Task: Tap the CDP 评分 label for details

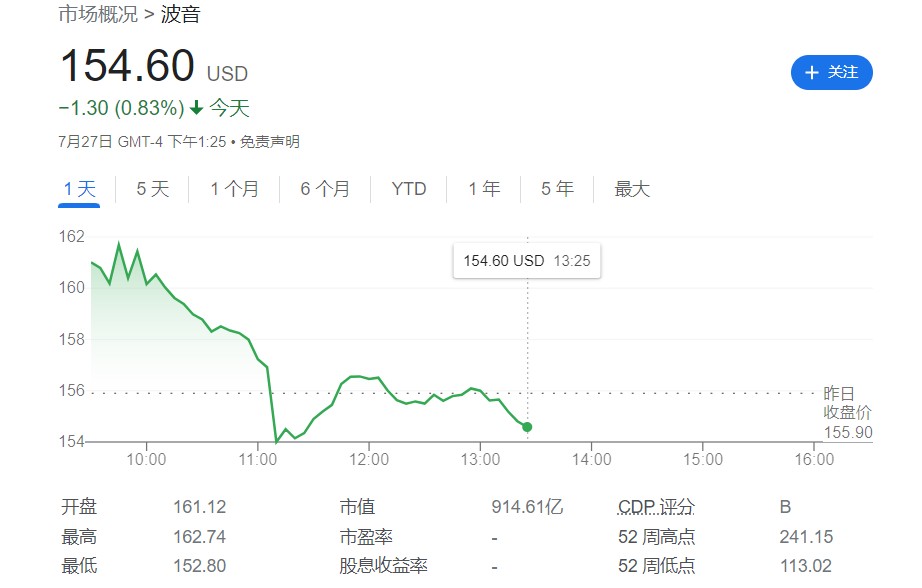Action: tap(656, 507)
